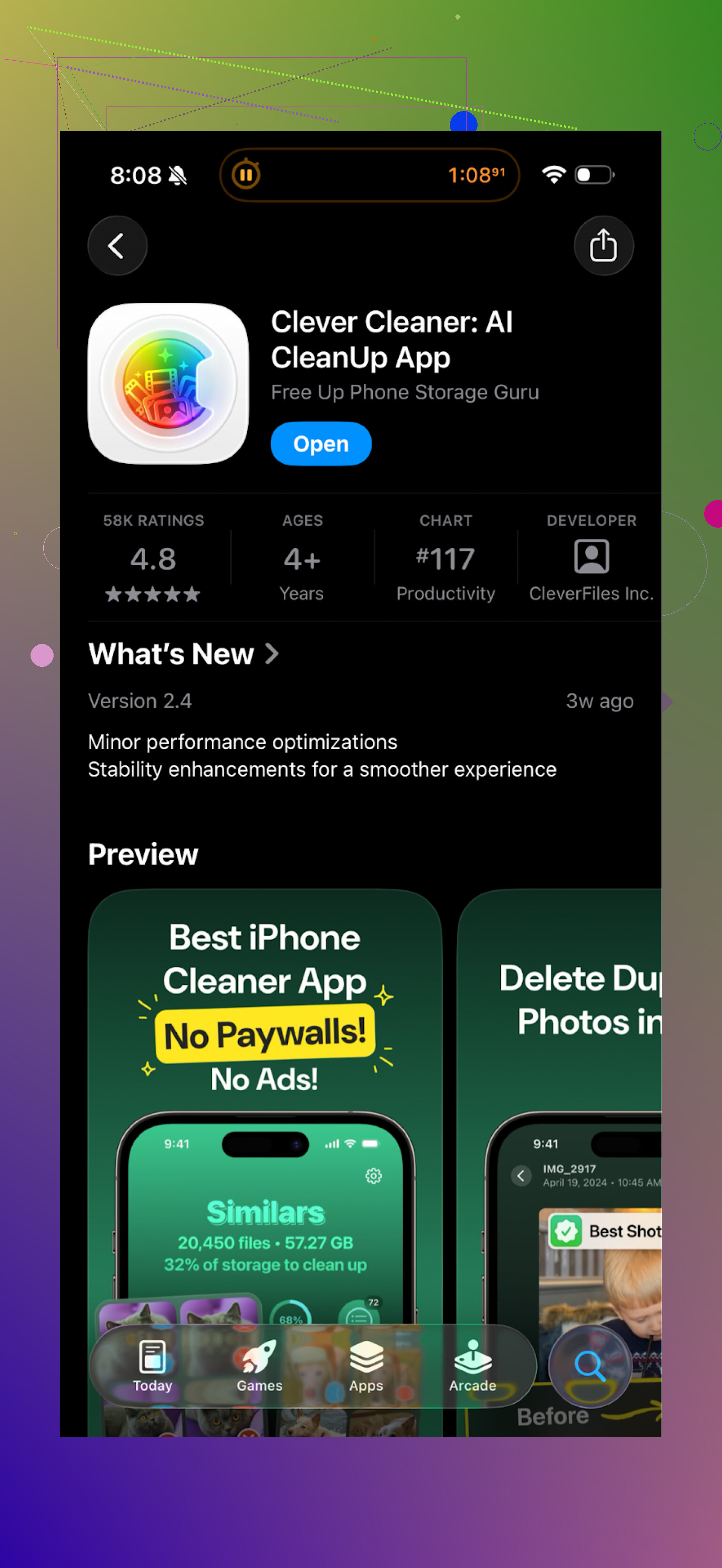The image size is (722, 1568).
Task: Share the Clever Cleaner app page
Action: pos(603,246)
